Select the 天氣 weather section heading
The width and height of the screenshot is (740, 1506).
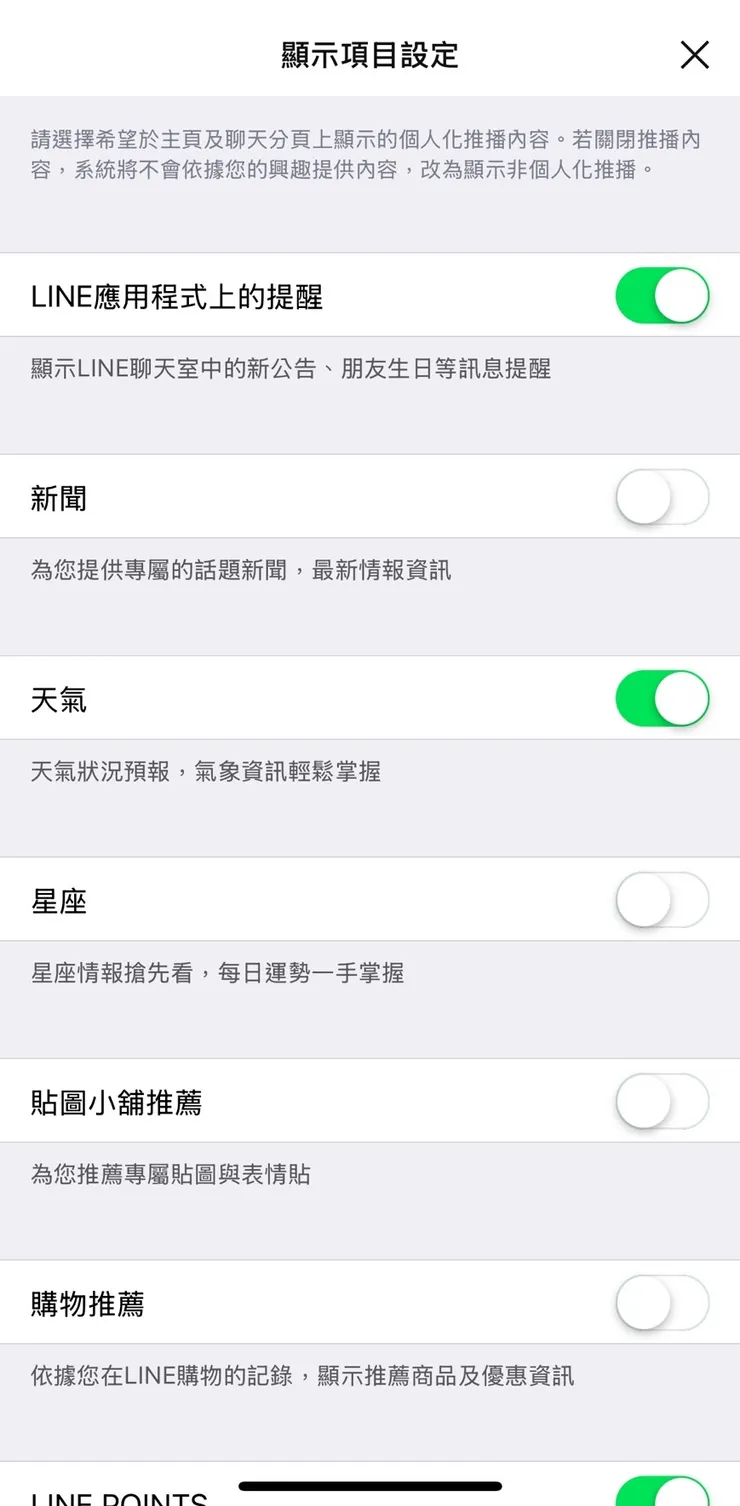click(55, 699)
